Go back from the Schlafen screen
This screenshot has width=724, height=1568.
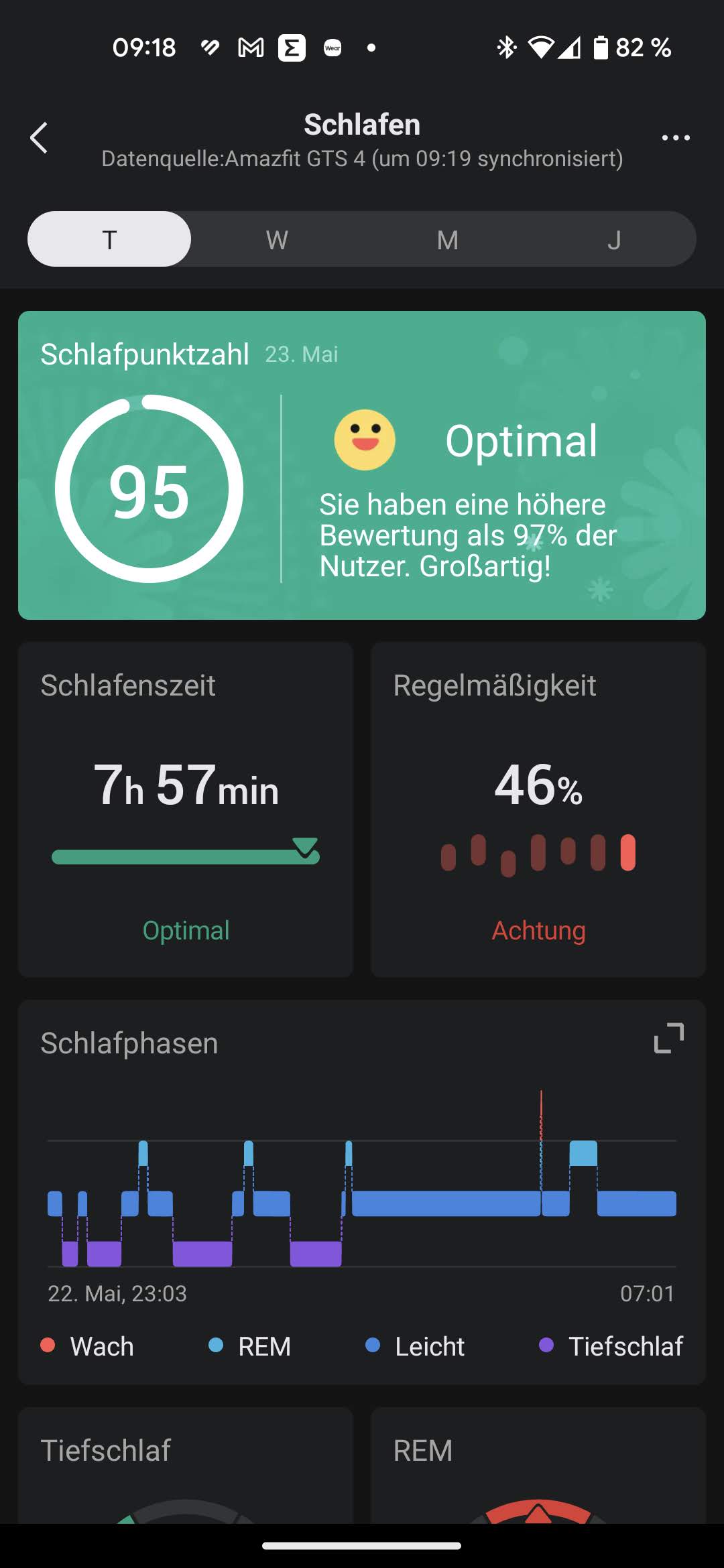(x=39, y=138)
